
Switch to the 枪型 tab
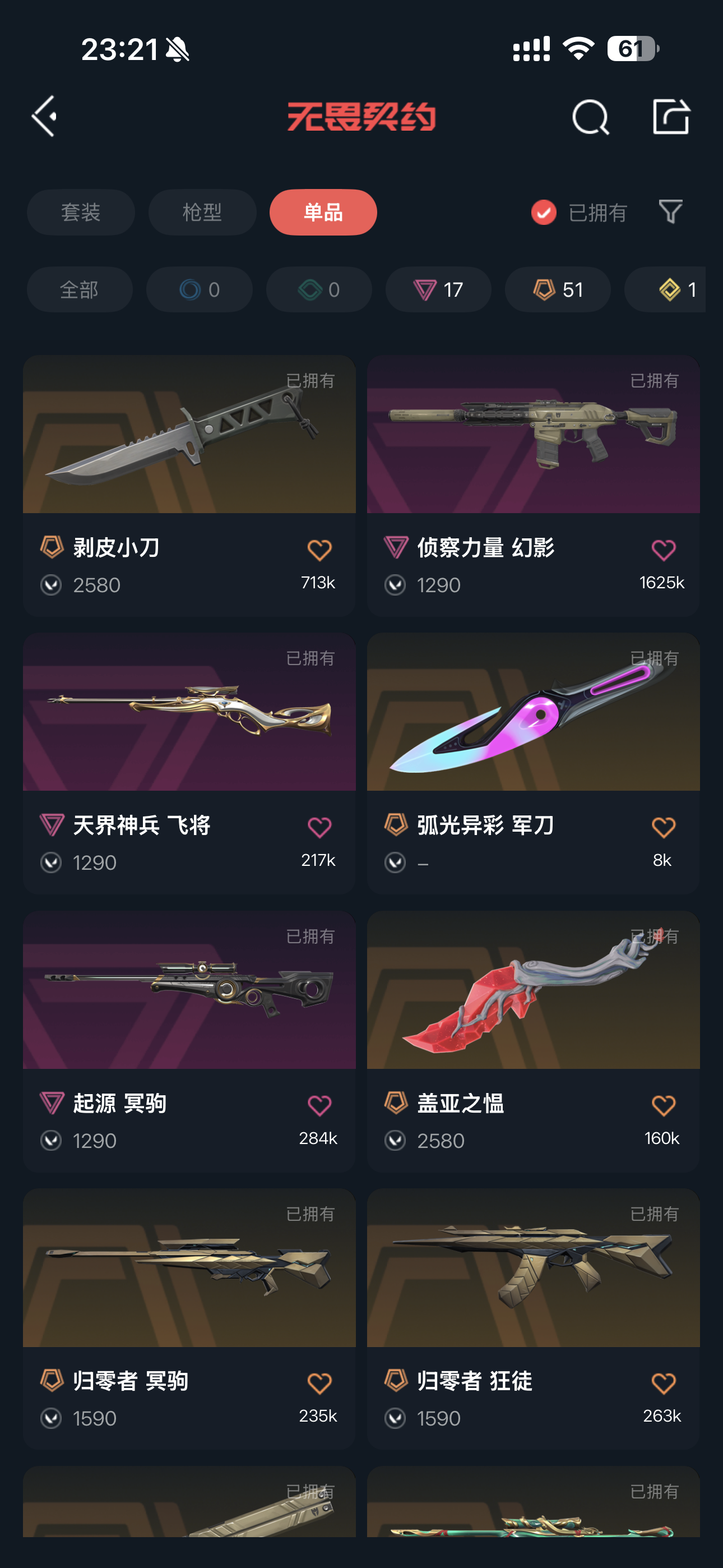pyautogui.click(x=202, y=212)
